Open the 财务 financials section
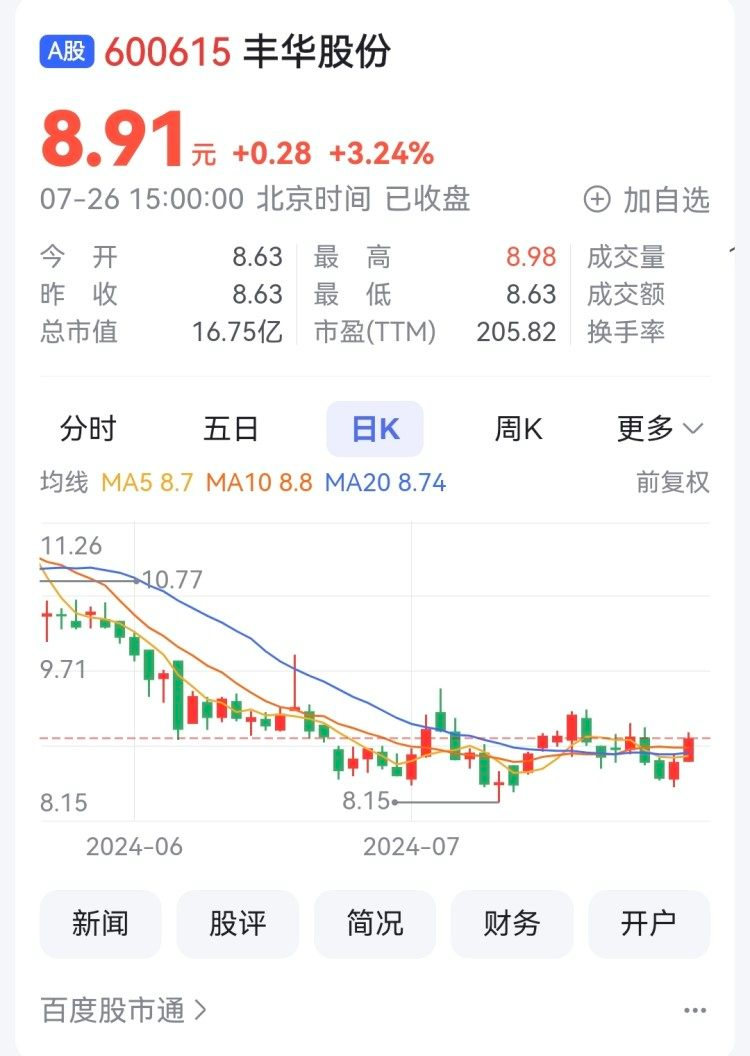750x1056 pixels. coord(512,924)
